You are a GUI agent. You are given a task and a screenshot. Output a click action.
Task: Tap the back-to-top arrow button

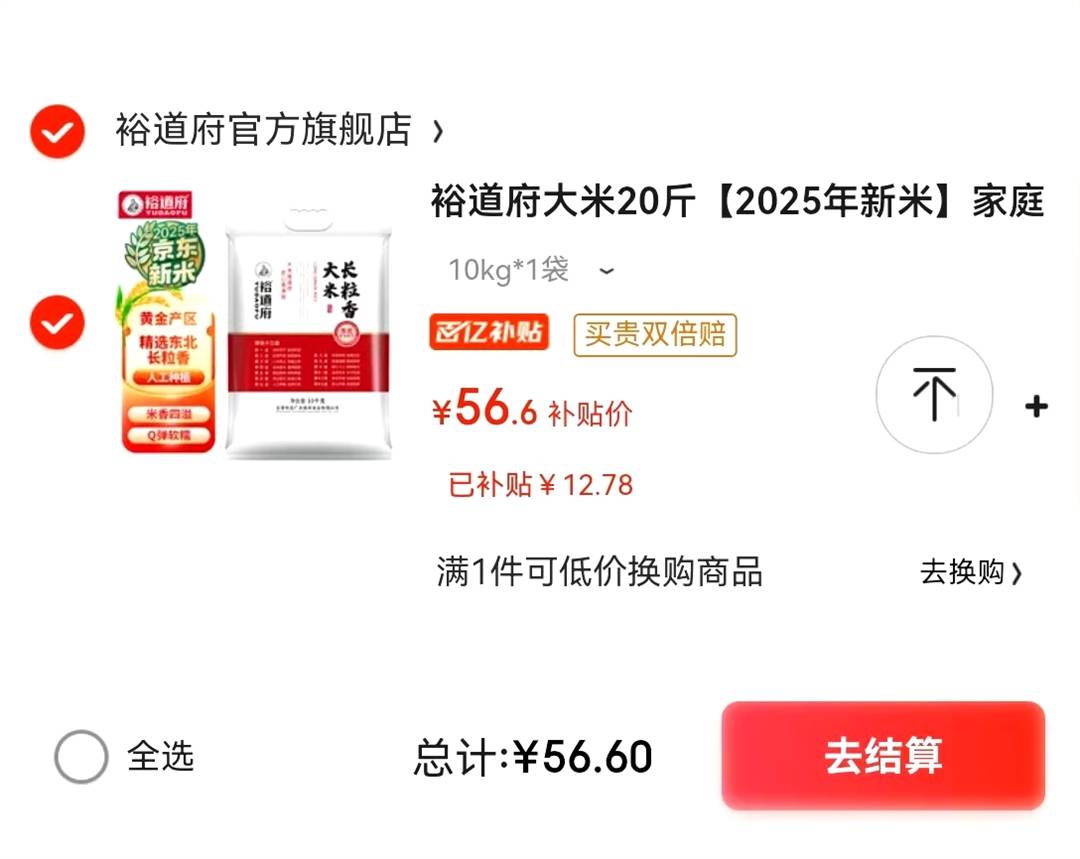[x=934, y=395]
